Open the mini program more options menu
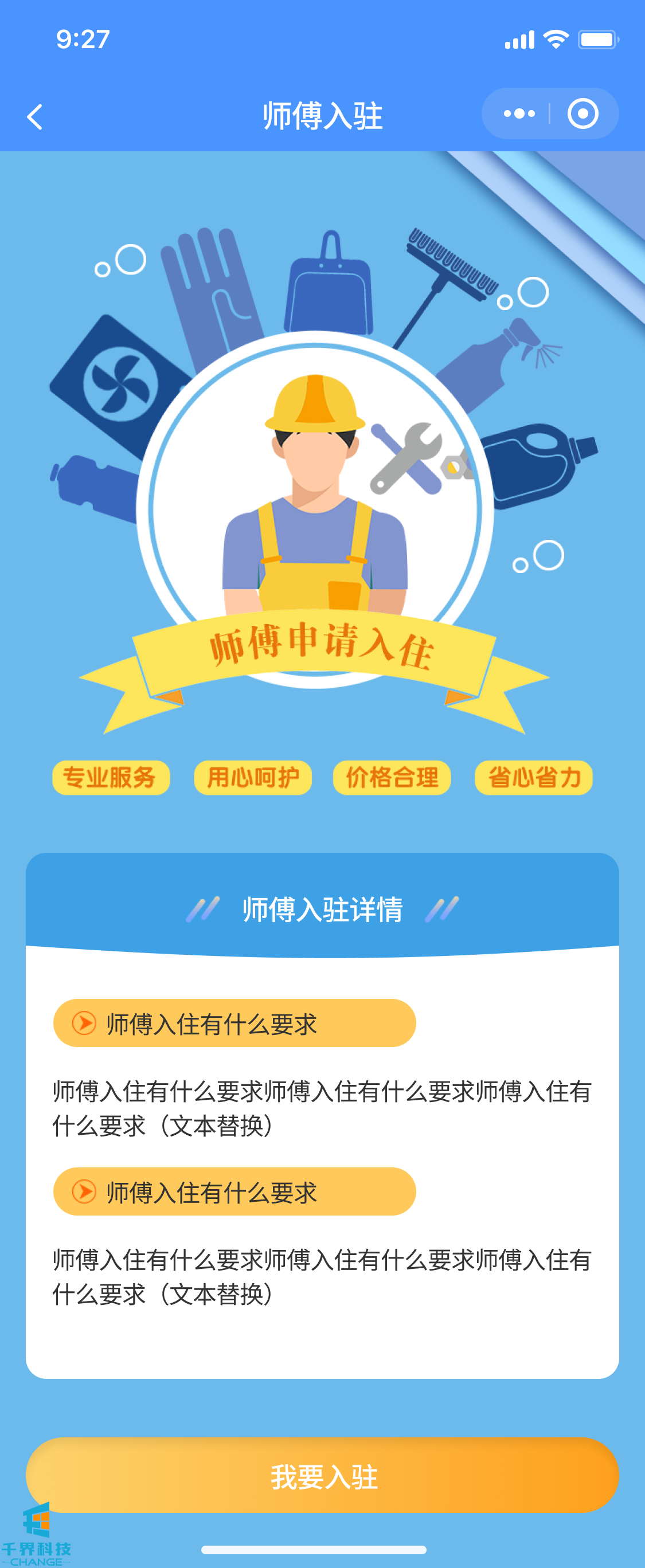This screenshot has height=1568, width=645. coord(519,114)
